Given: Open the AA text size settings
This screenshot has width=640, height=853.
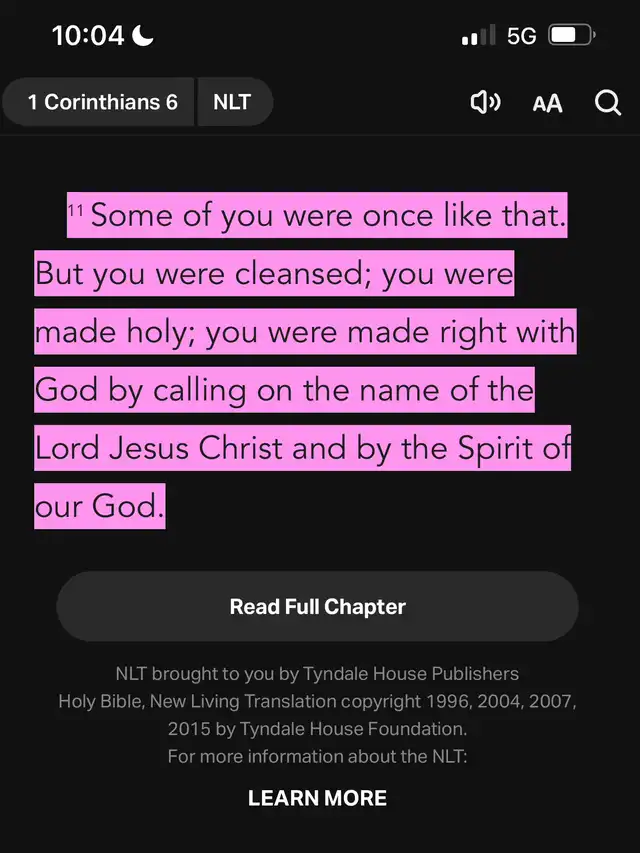Looking at the screenshot, I should [547, 103].
